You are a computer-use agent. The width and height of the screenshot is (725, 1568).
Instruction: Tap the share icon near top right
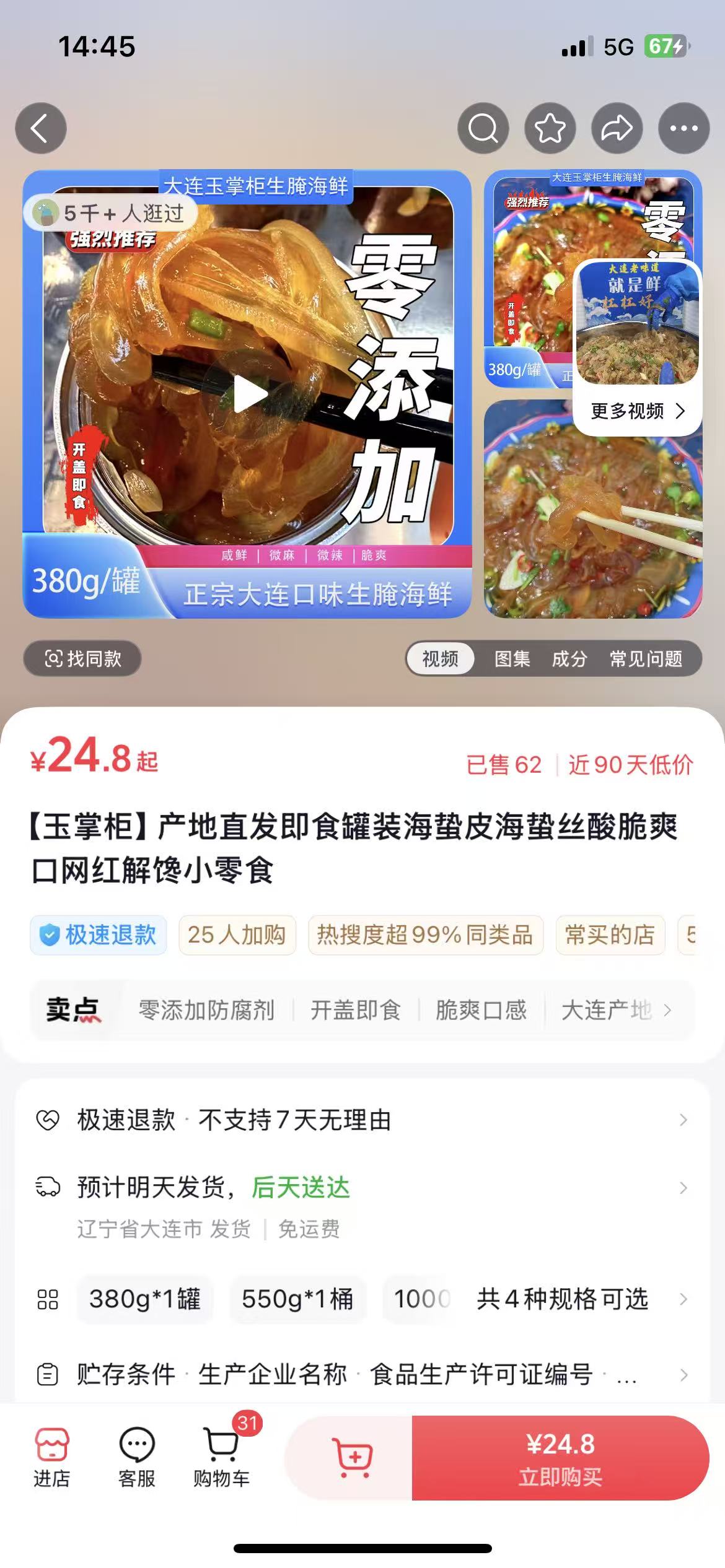click(x=617, y=128)
